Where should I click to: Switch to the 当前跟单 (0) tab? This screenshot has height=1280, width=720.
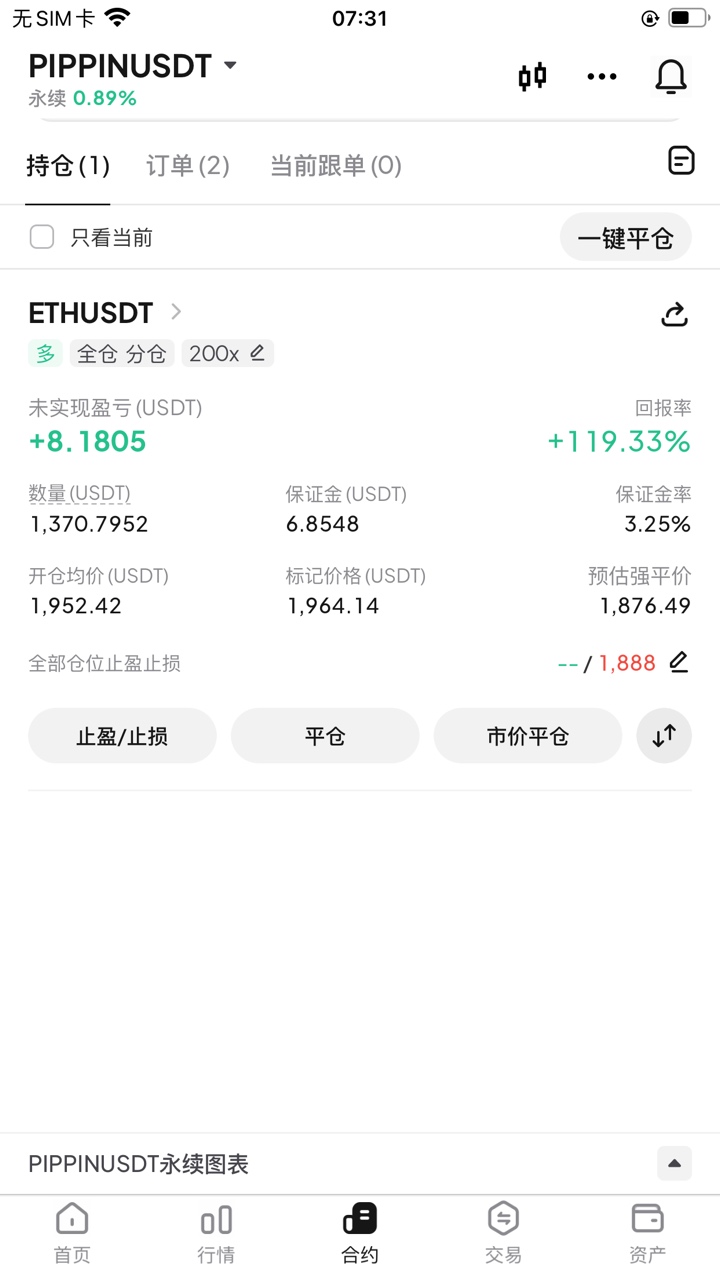pos(336,166)
